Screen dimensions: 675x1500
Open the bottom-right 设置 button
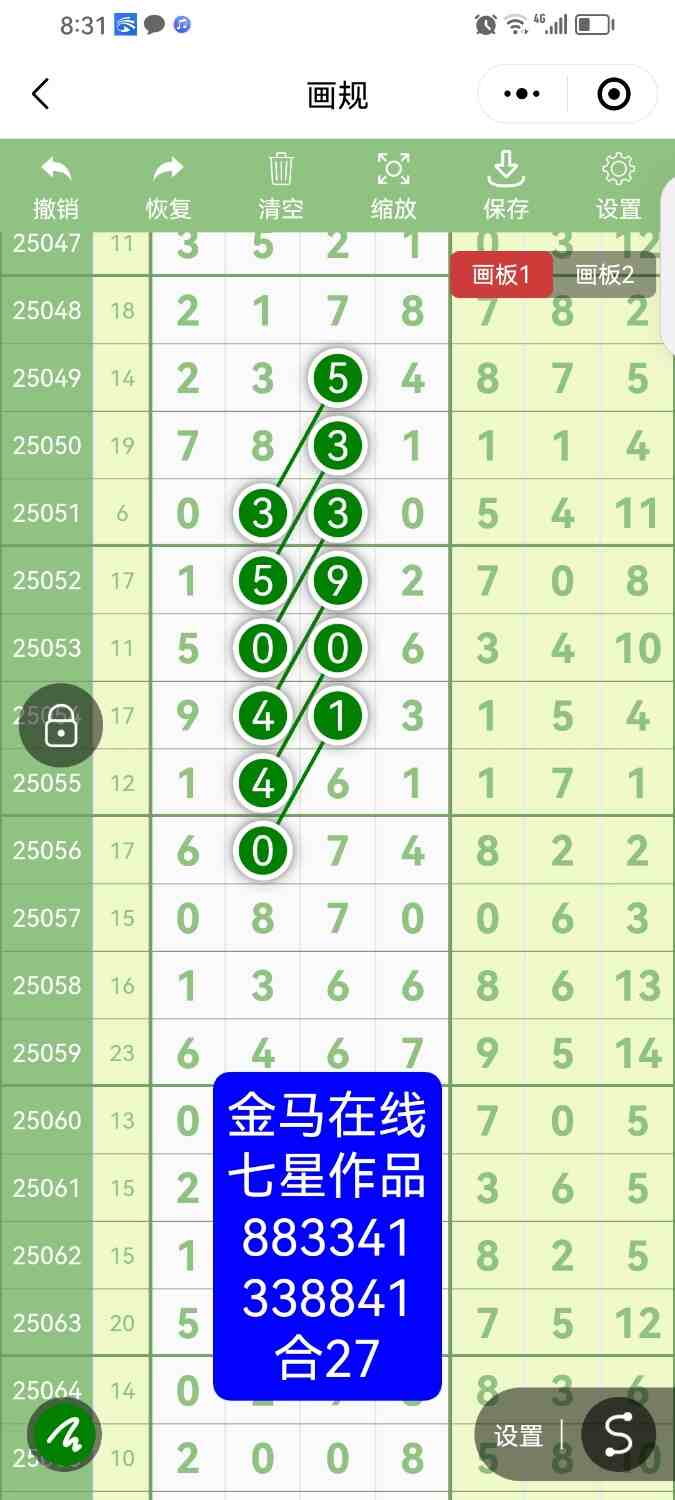click(x=519, y=1436)
